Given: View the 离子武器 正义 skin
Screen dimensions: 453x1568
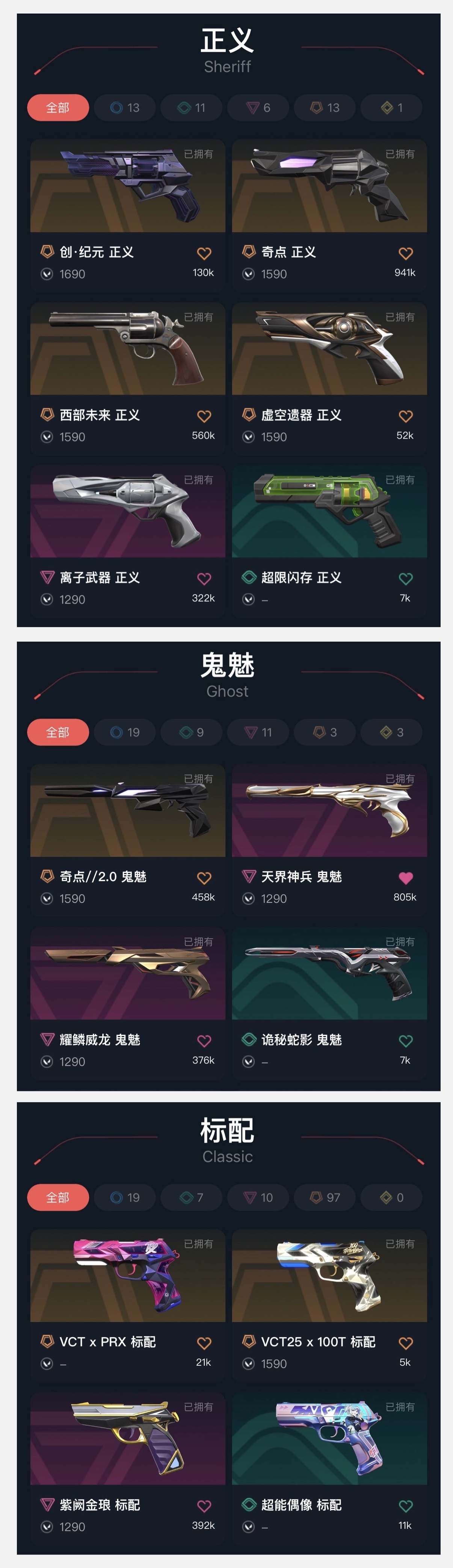Looking at the screenshot, I should (128, 512).
